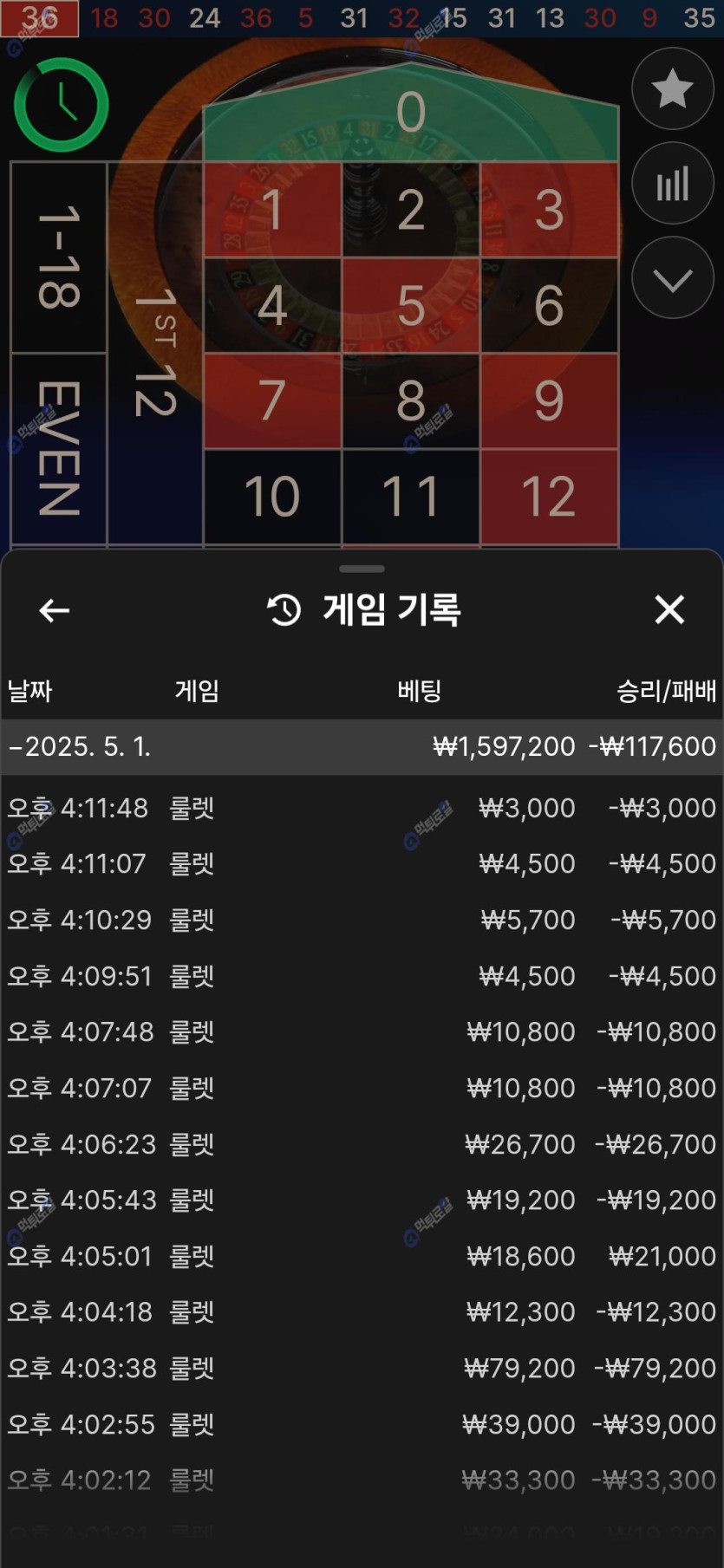
Task: Close the 게임 기록 panel
Action: [669, 609]
